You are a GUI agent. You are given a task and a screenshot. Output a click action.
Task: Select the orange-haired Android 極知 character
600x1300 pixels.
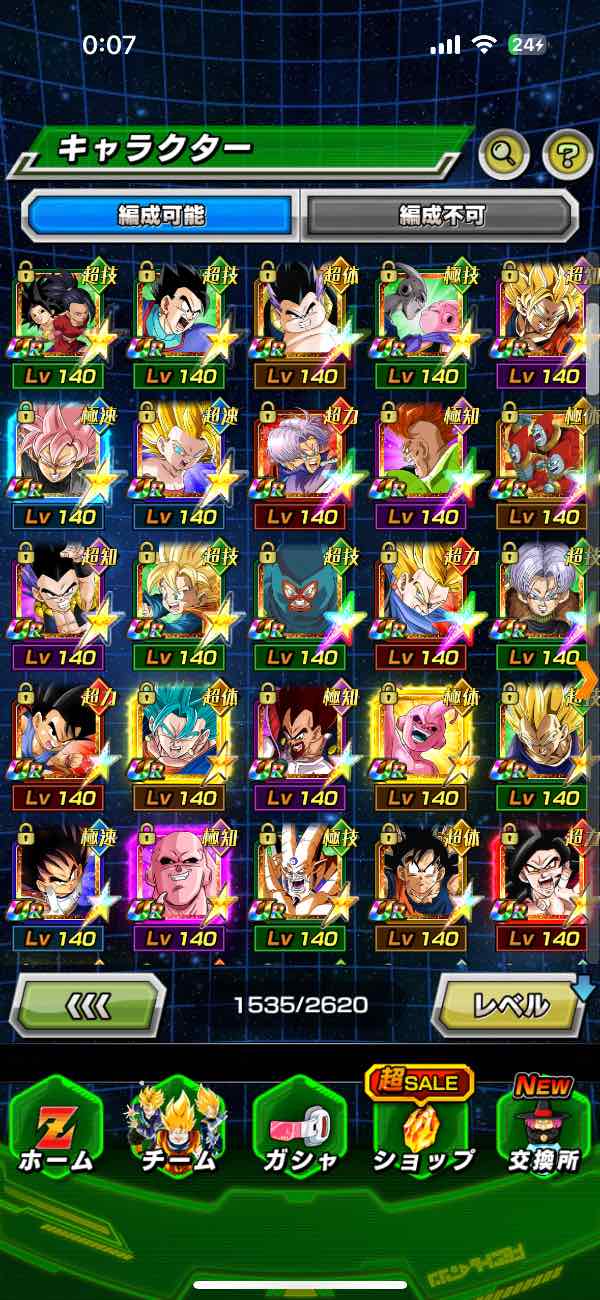(x=421, y=460)
